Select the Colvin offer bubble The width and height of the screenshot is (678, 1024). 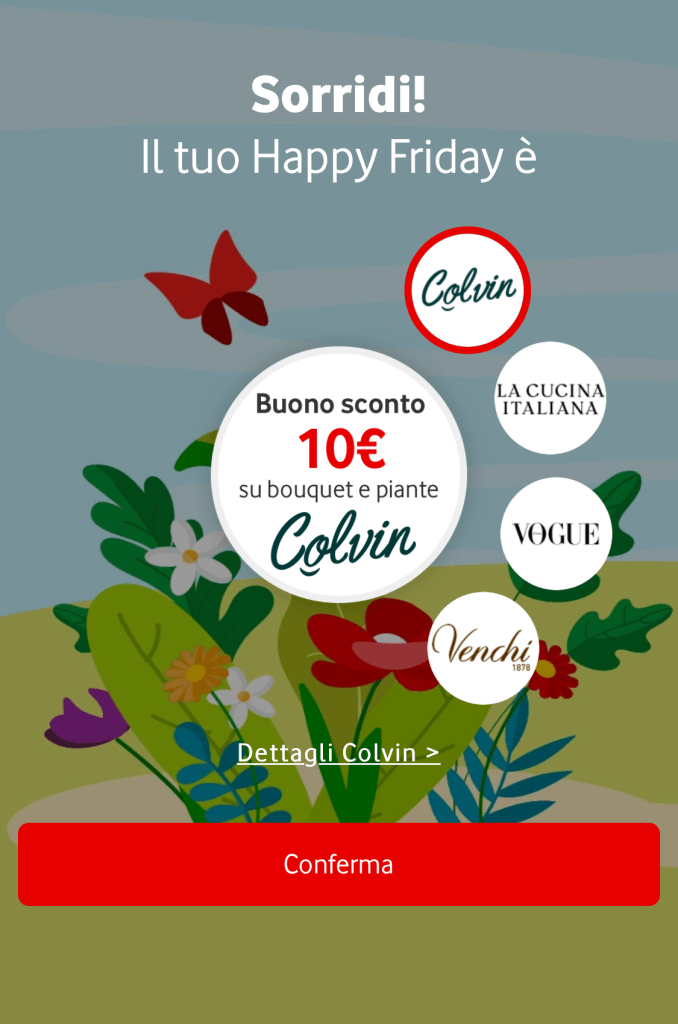tap(467, 290)
